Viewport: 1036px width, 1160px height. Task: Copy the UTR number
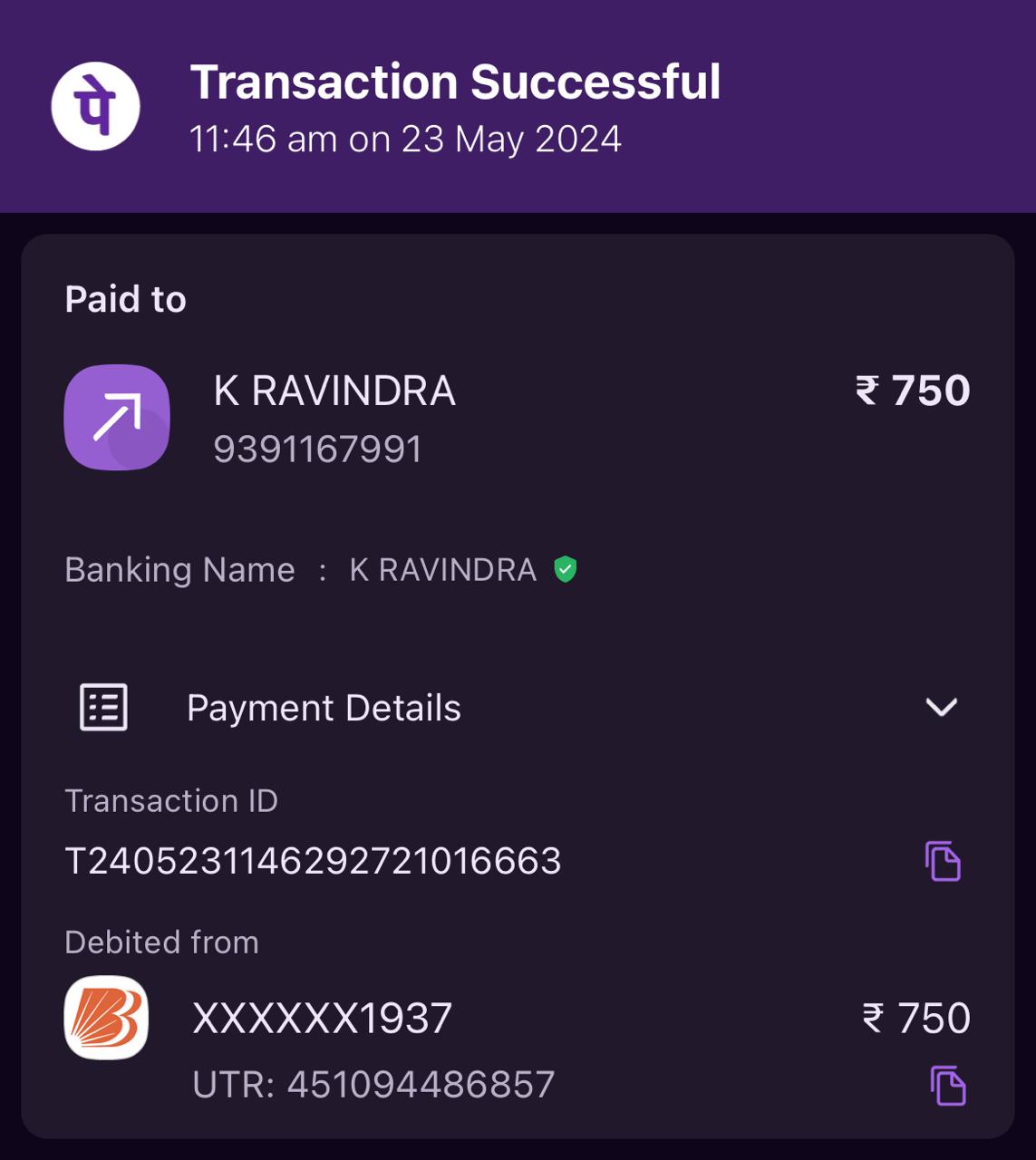948,1086
